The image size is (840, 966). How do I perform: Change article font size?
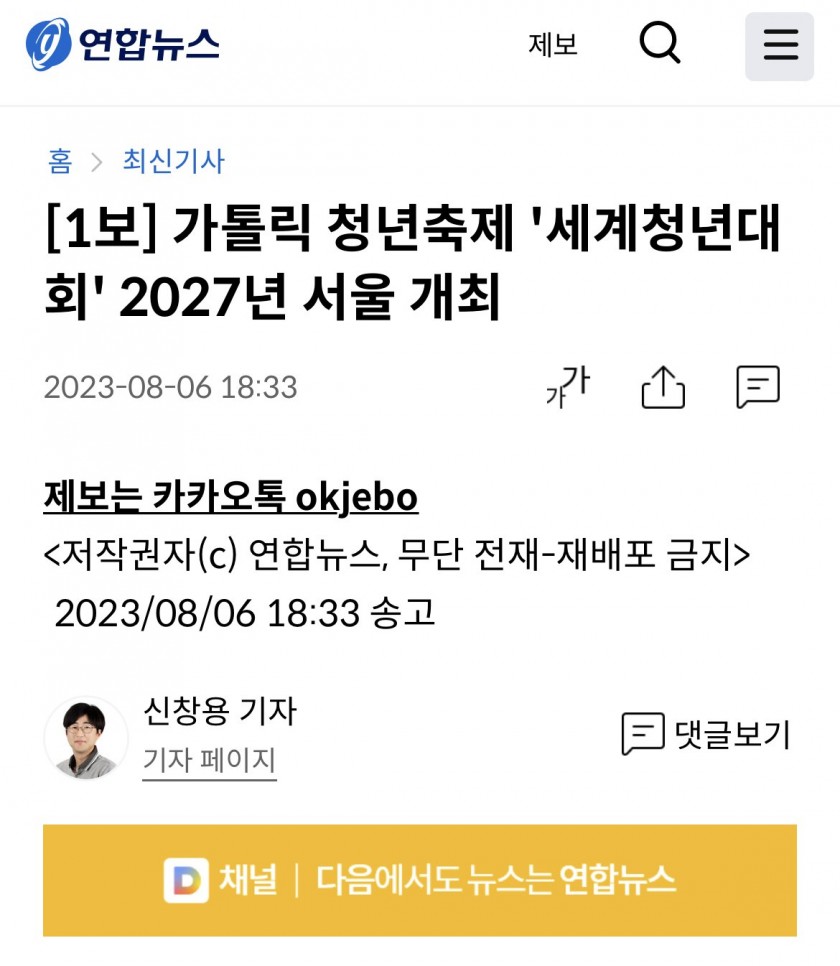click(567, 387)
